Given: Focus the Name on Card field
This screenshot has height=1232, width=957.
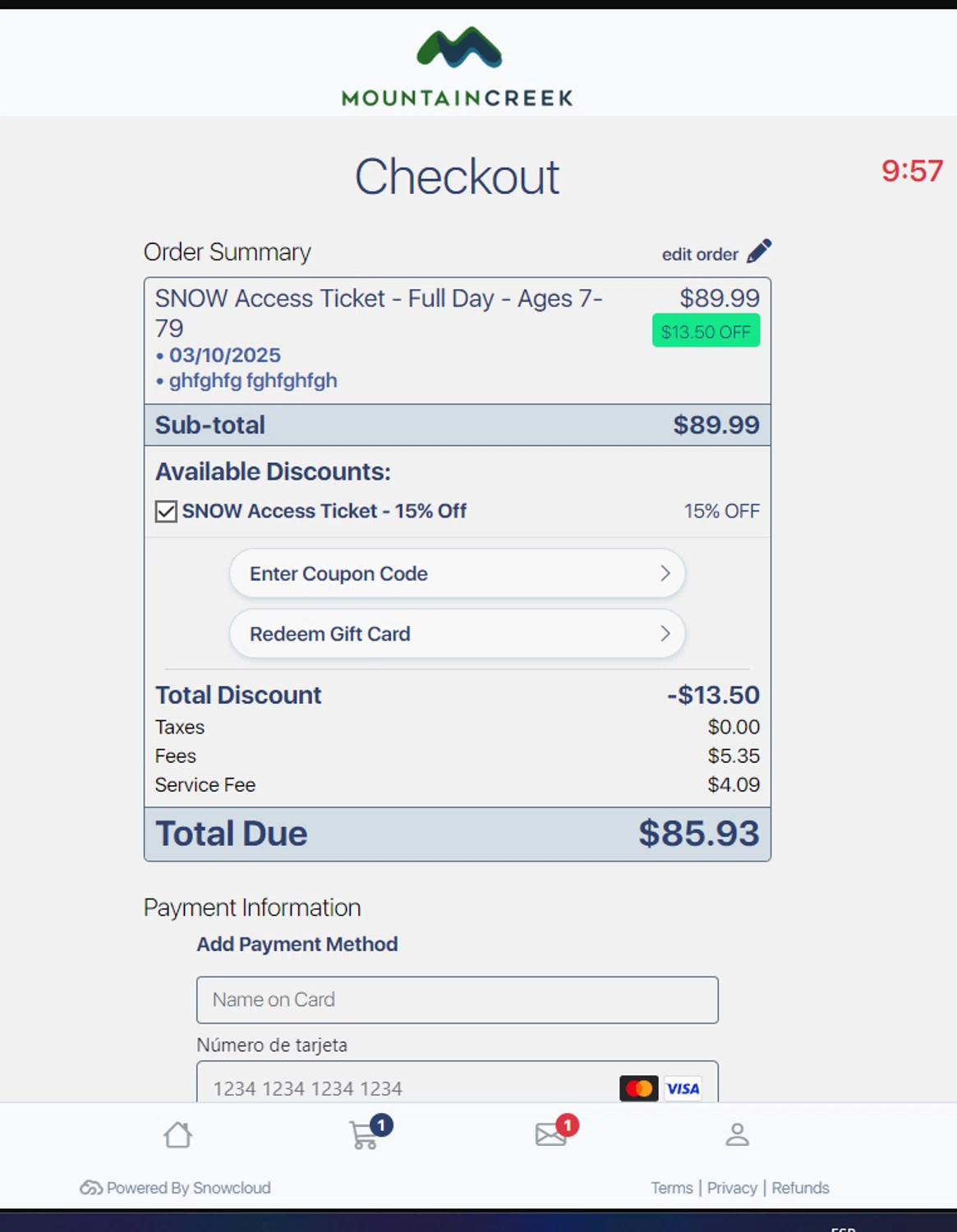Looking at the screenshot, I should click(457, 1000).
